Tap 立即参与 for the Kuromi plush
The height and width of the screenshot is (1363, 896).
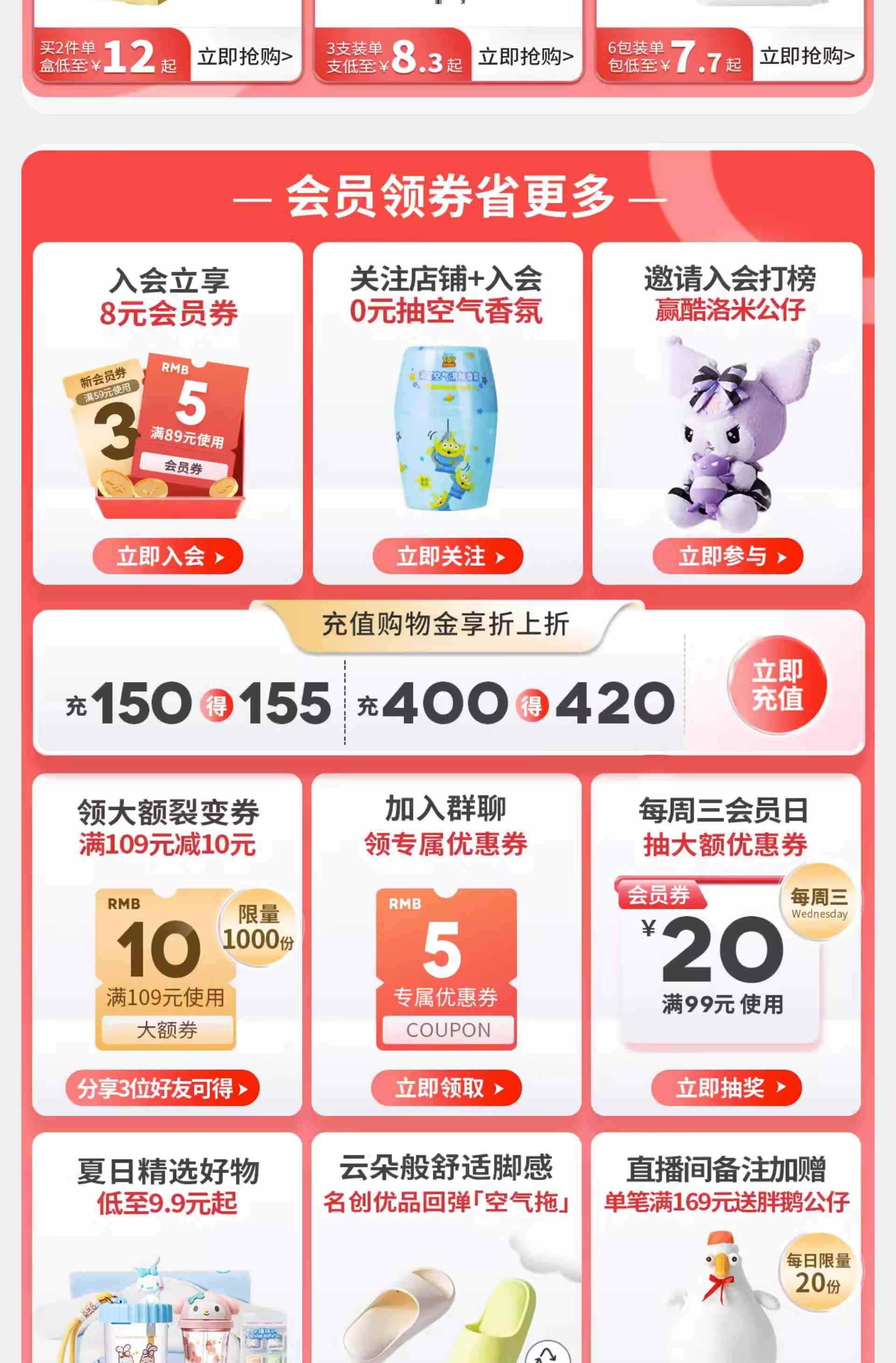(x=728, y=556)
